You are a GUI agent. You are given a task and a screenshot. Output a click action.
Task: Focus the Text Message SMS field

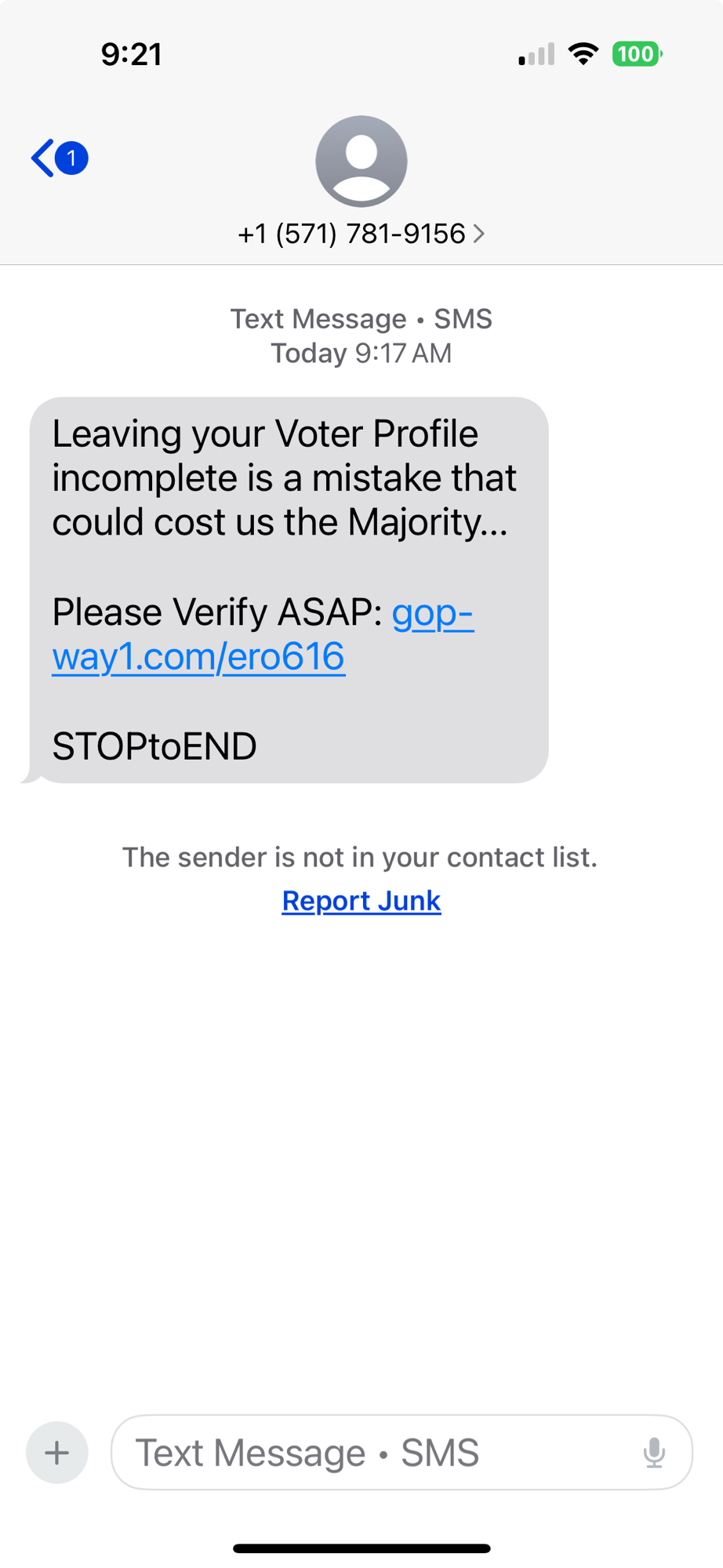pos(376,1453)
